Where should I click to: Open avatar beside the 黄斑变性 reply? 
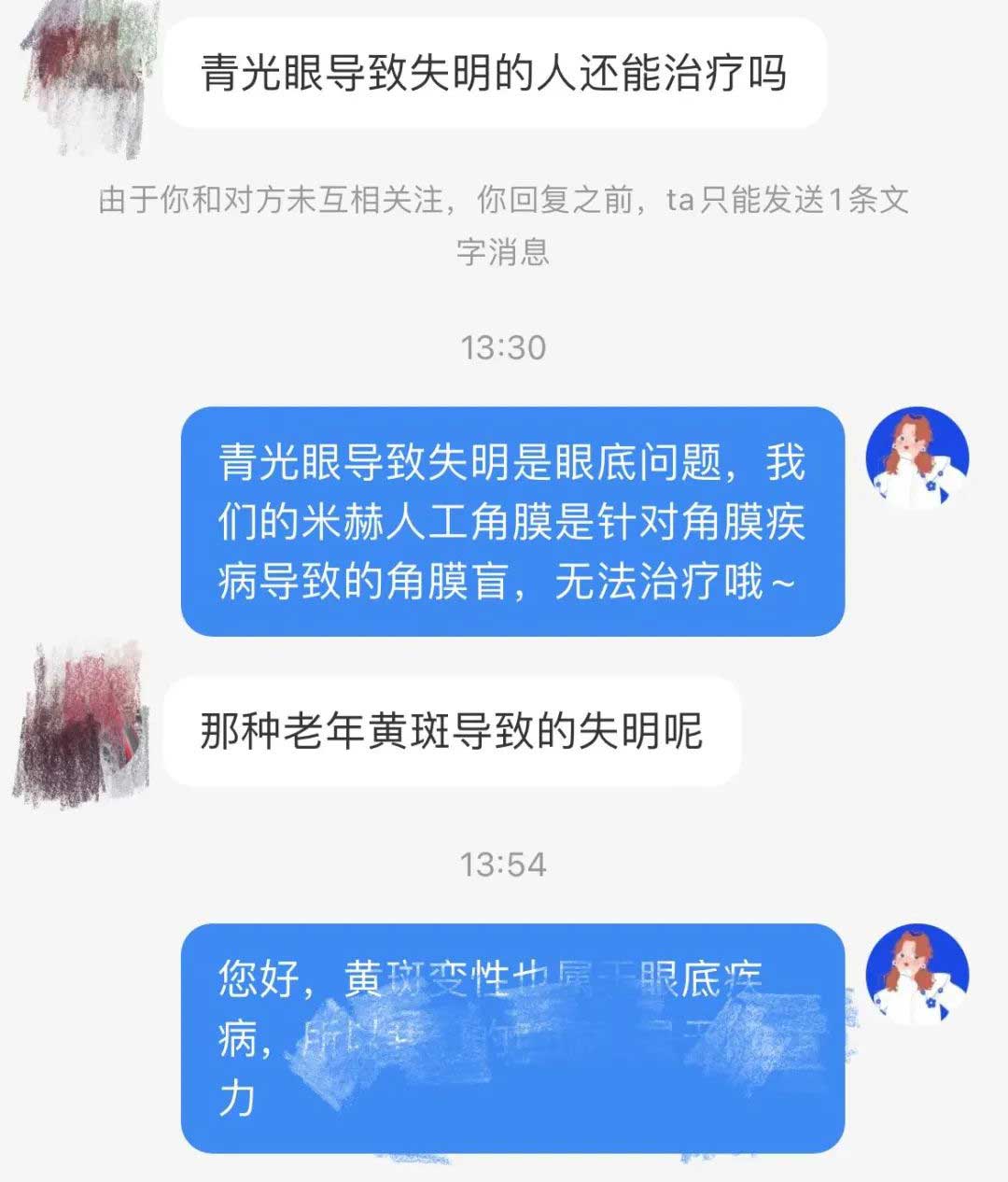[x=917, y=976]
